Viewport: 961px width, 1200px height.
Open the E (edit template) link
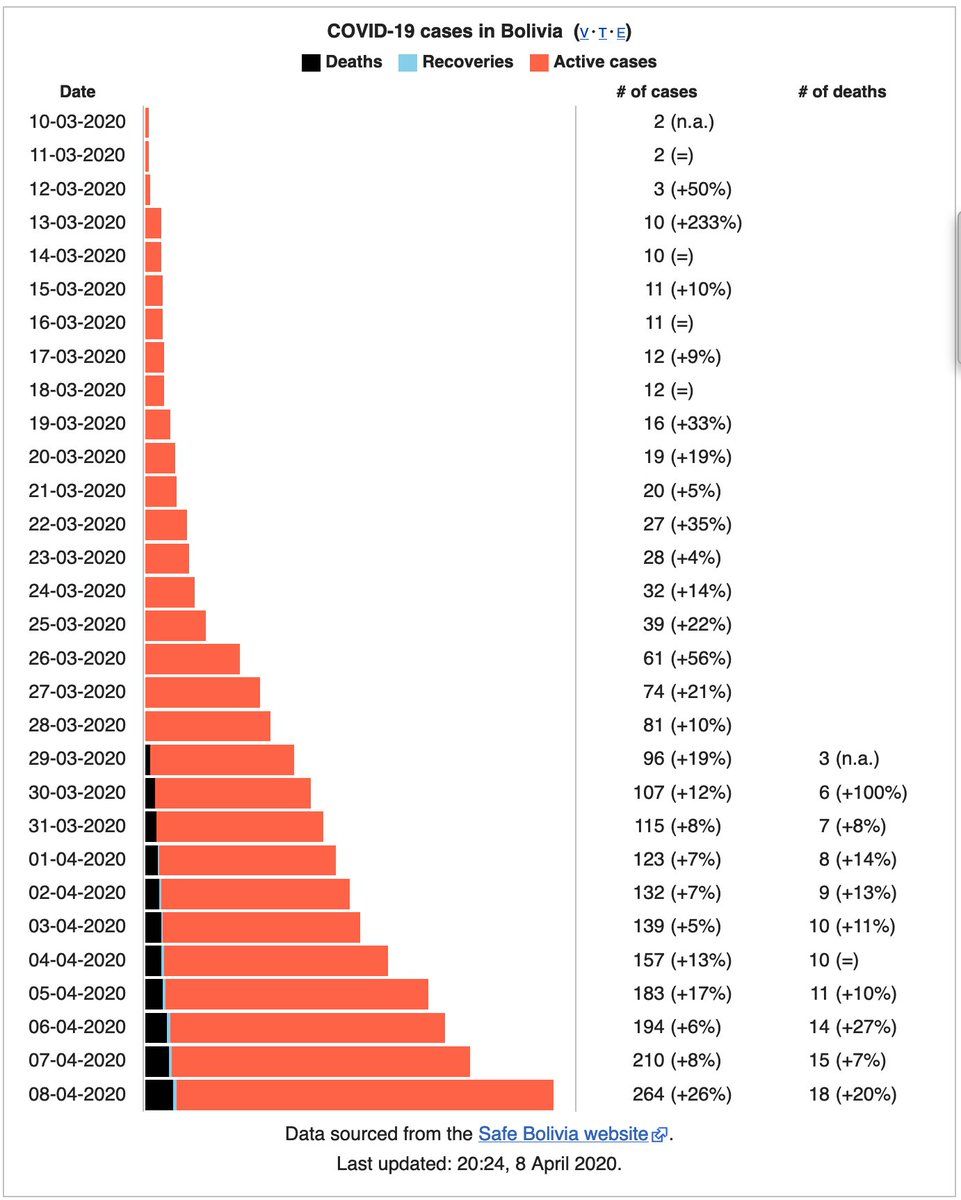click(x=621, y=33)
